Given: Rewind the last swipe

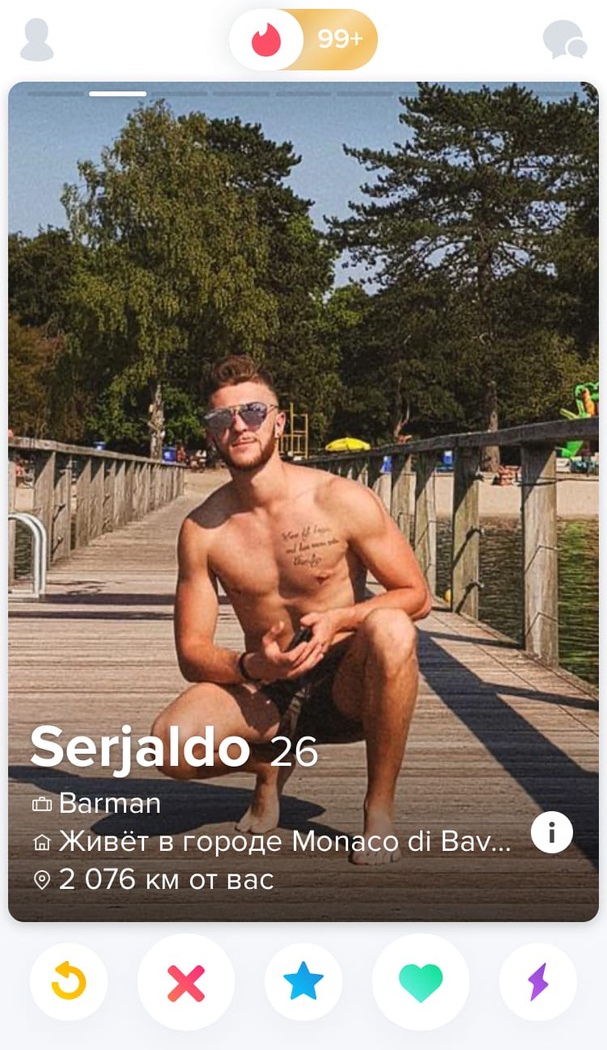Looking at the screenshot, I should coord(68,982).
